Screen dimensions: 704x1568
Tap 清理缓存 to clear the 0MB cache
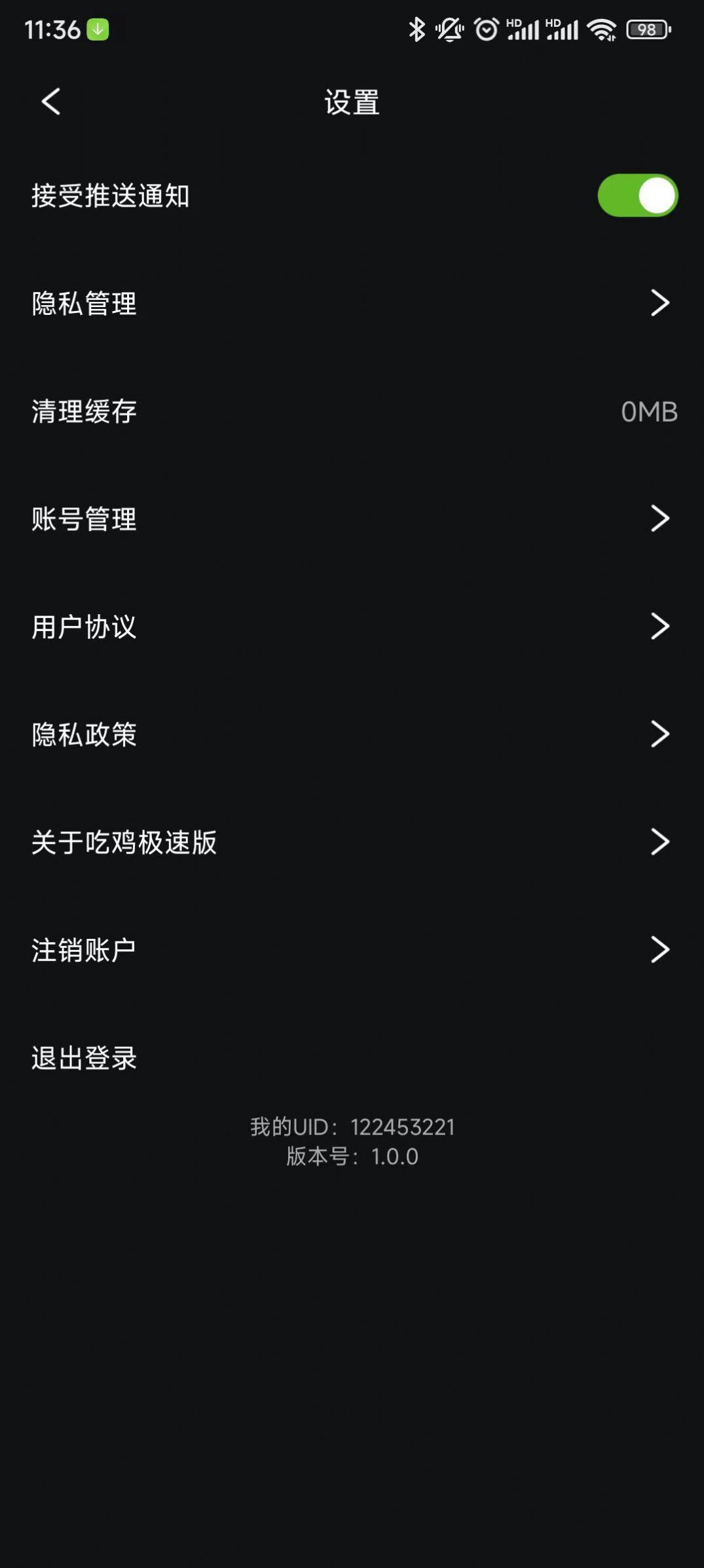pos(84,412)
